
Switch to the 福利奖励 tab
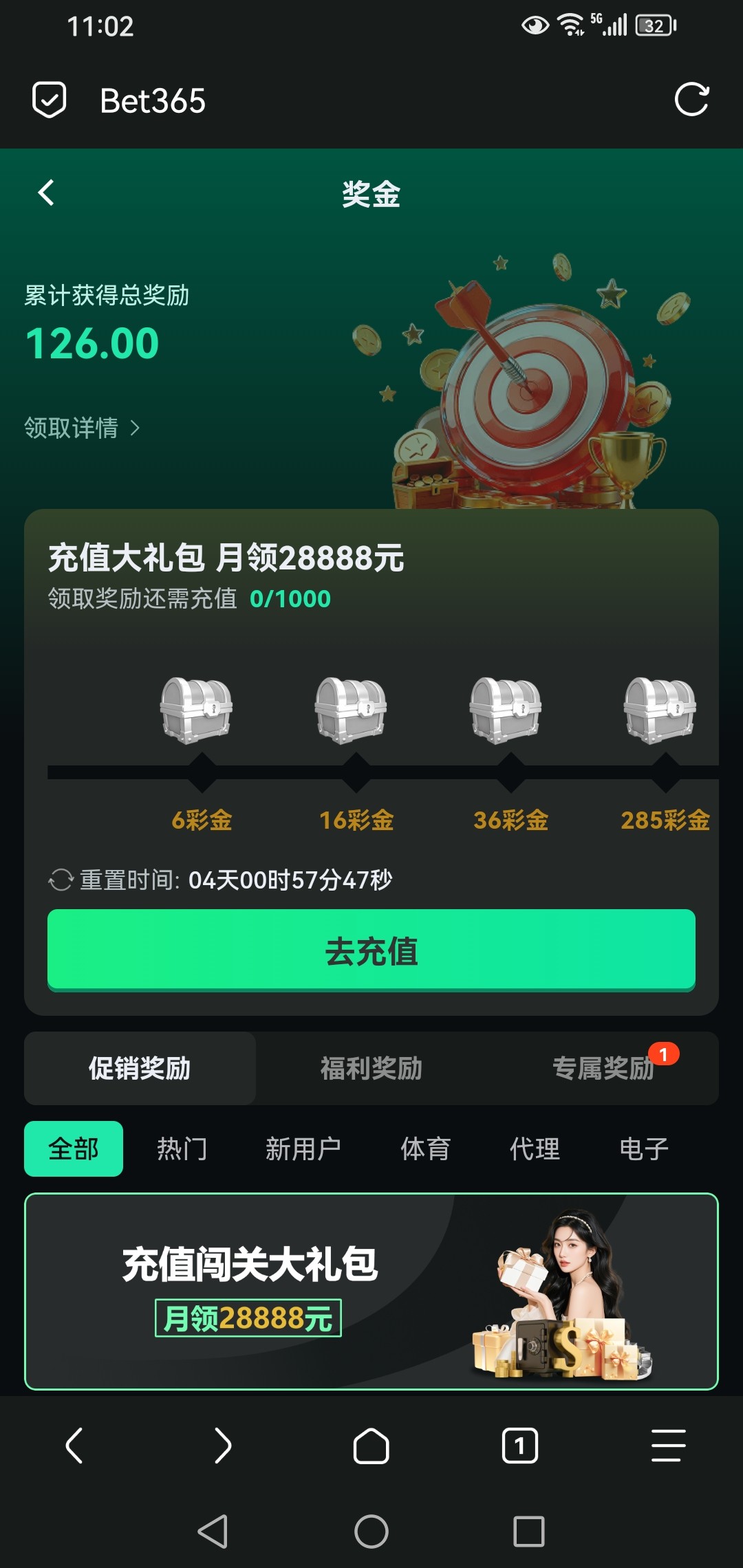tap(371, 1069)
